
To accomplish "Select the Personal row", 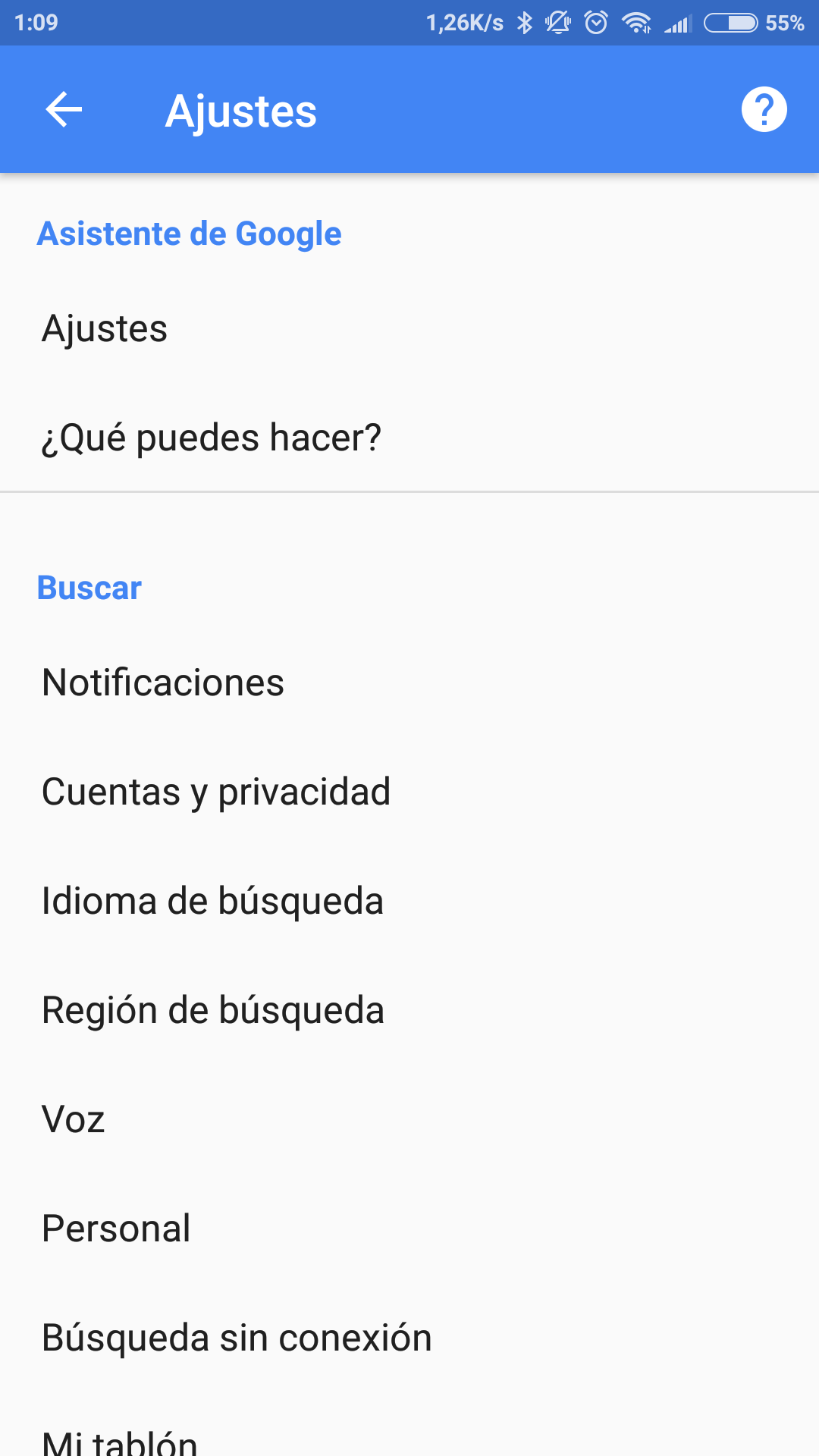I will coord(409,1228).
